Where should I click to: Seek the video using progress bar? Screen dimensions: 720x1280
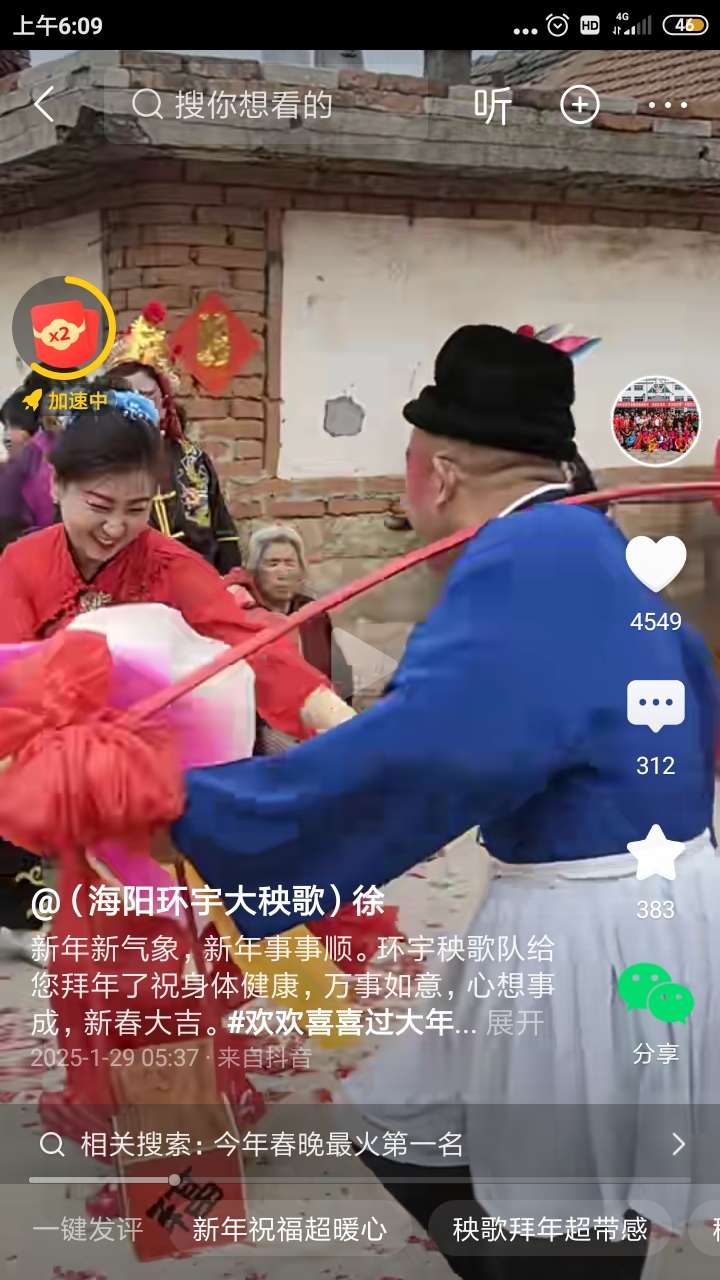click(x=174, y=1180)
